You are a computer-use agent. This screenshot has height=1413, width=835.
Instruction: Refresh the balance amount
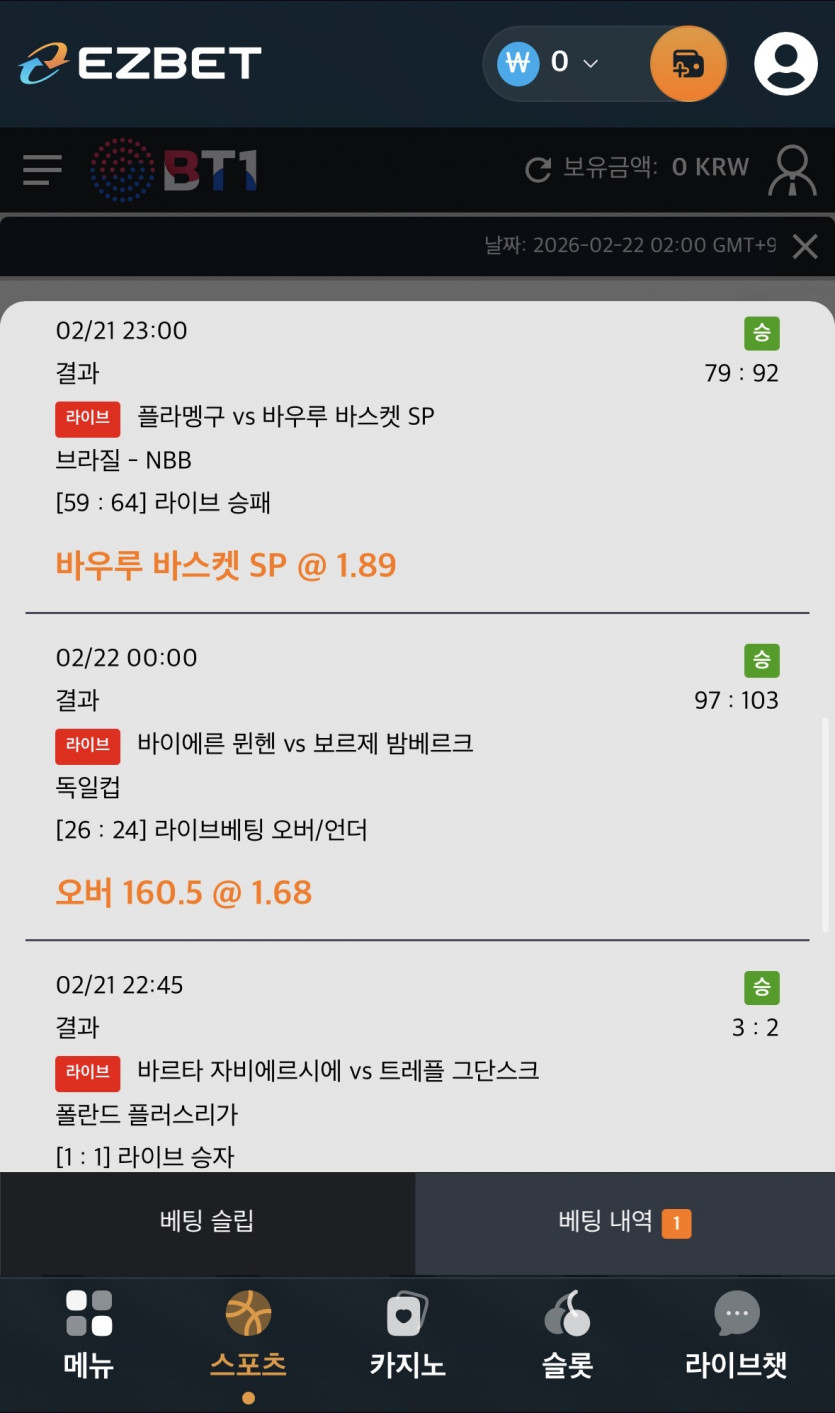click(538, 169)
